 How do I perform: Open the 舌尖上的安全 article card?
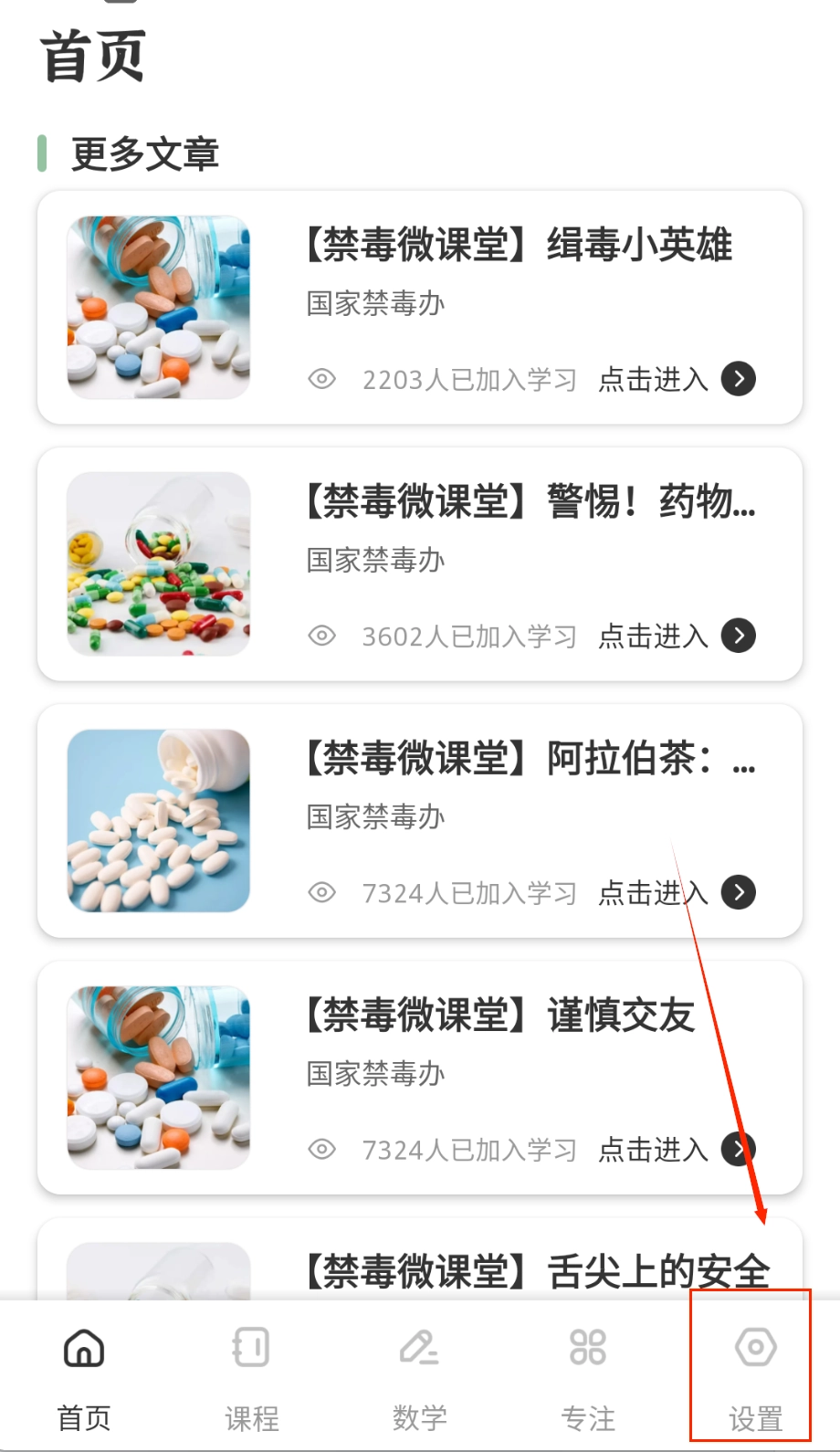537,1269
